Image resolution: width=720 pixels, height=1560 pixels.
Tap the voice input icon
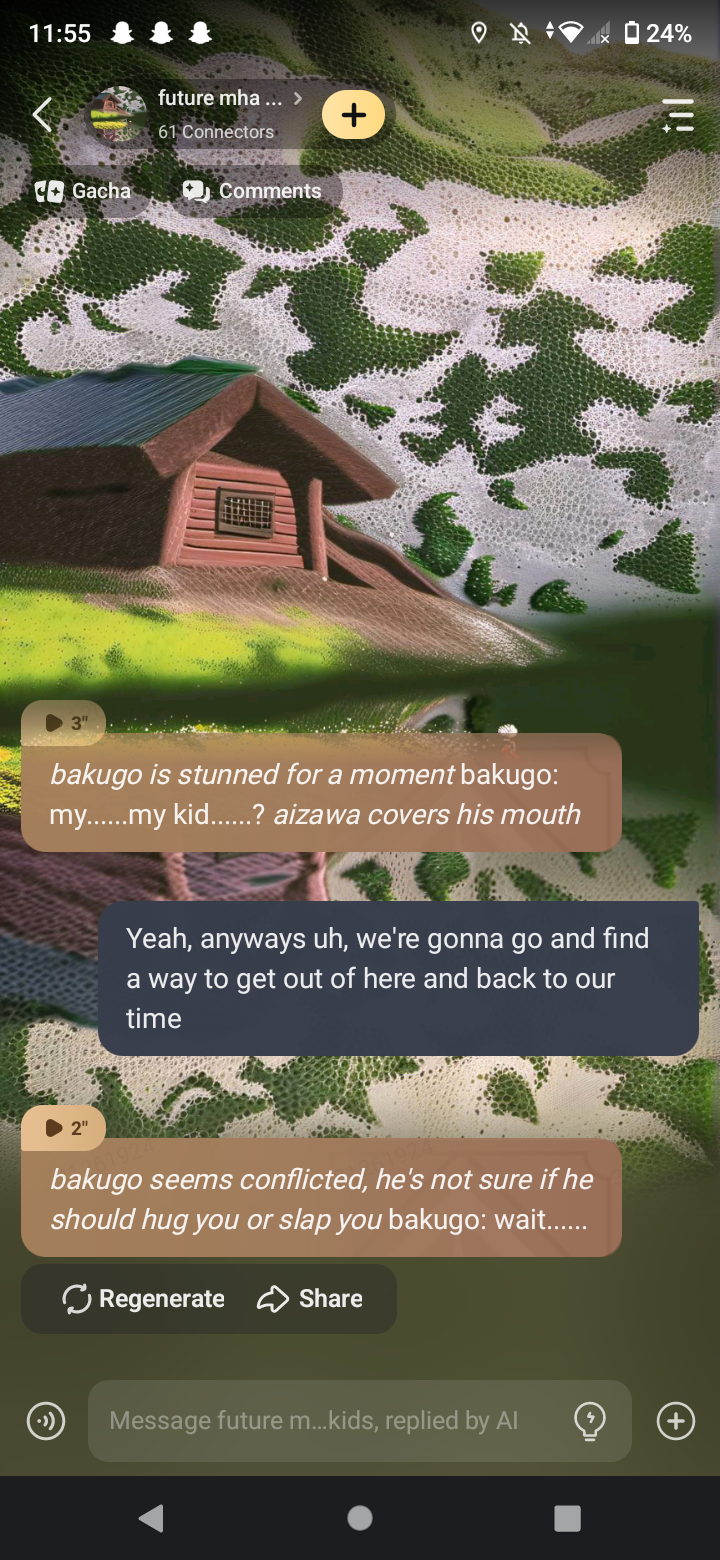(x=46, y=1421)
